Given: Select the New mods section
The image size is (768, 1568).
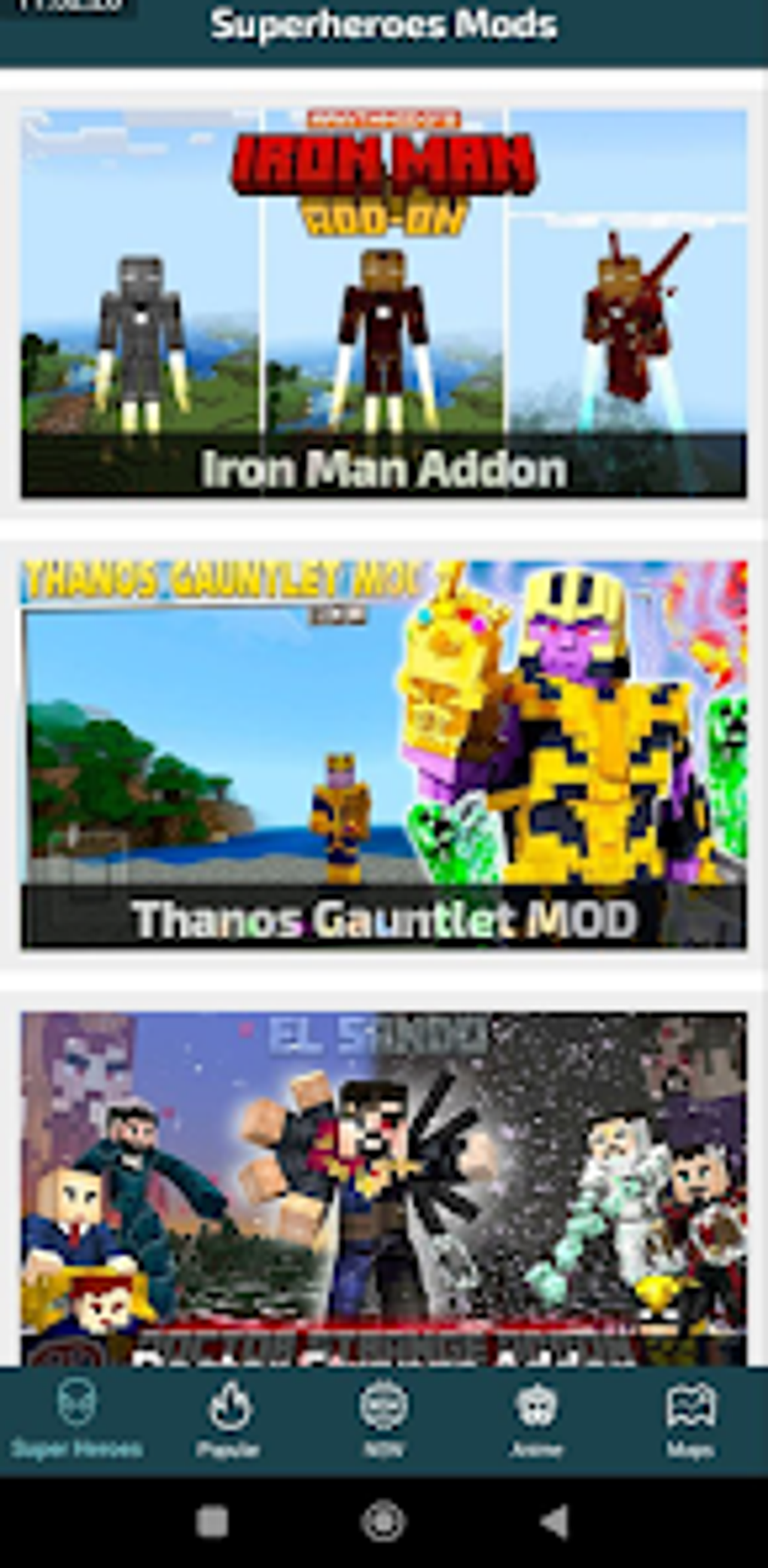Looking at the screenshot, I should click(x=384, y=1416).
